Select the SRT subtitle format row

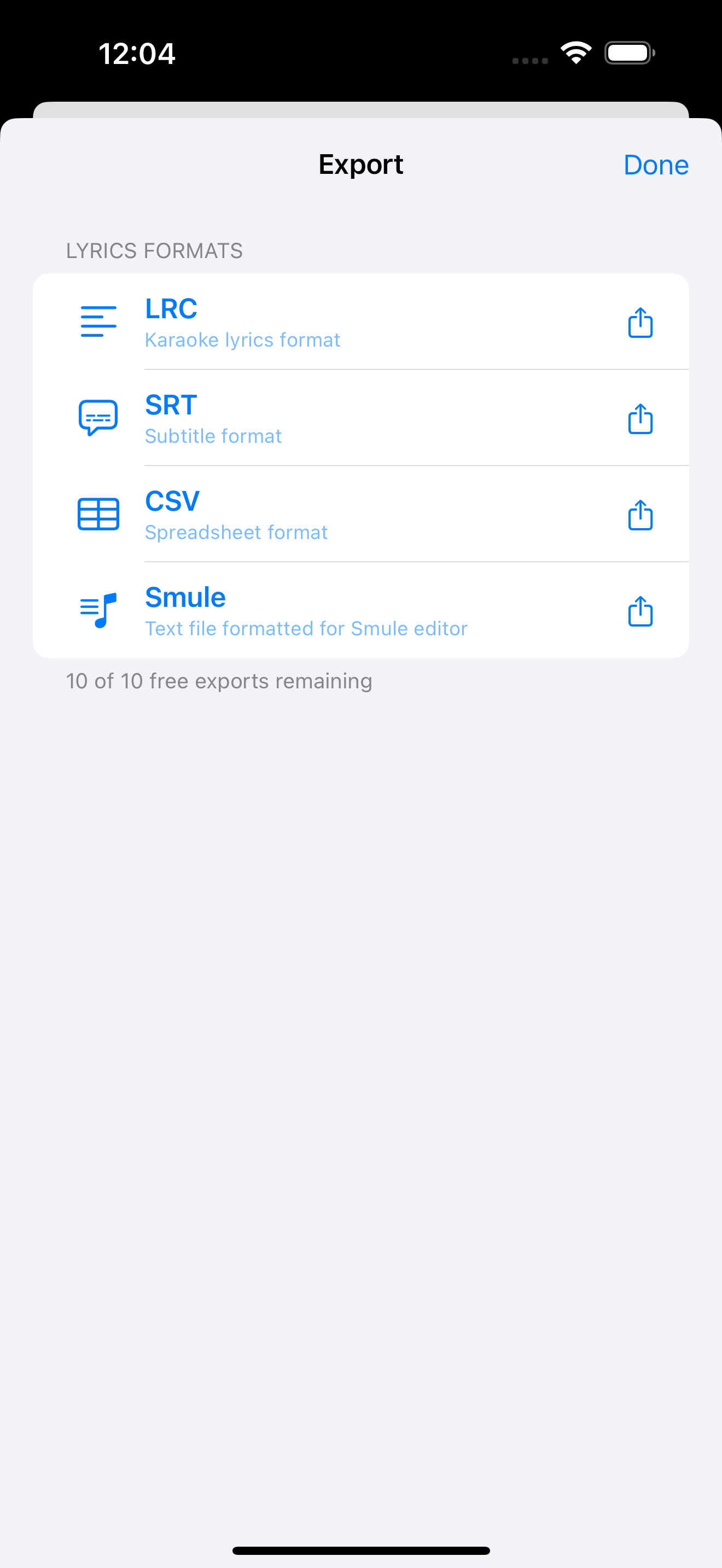tap(361, 418)
